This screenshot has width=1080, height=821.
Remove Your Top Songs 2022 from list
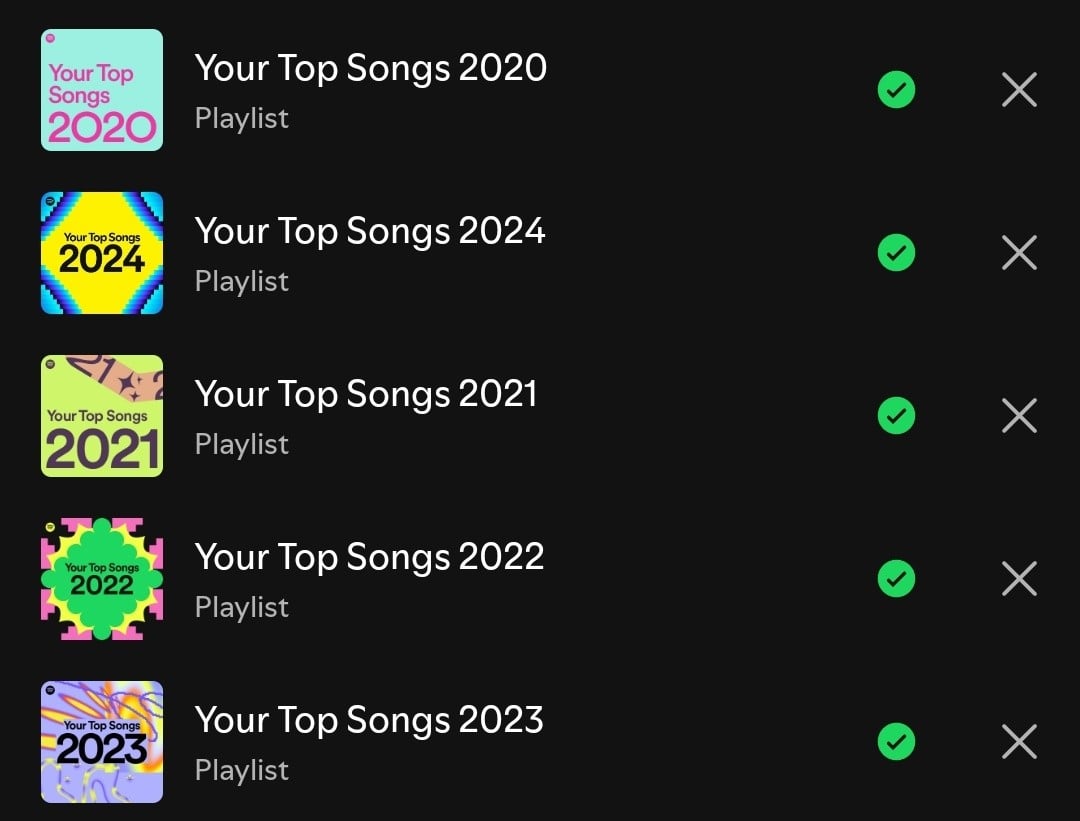[x=1019, y=579]
